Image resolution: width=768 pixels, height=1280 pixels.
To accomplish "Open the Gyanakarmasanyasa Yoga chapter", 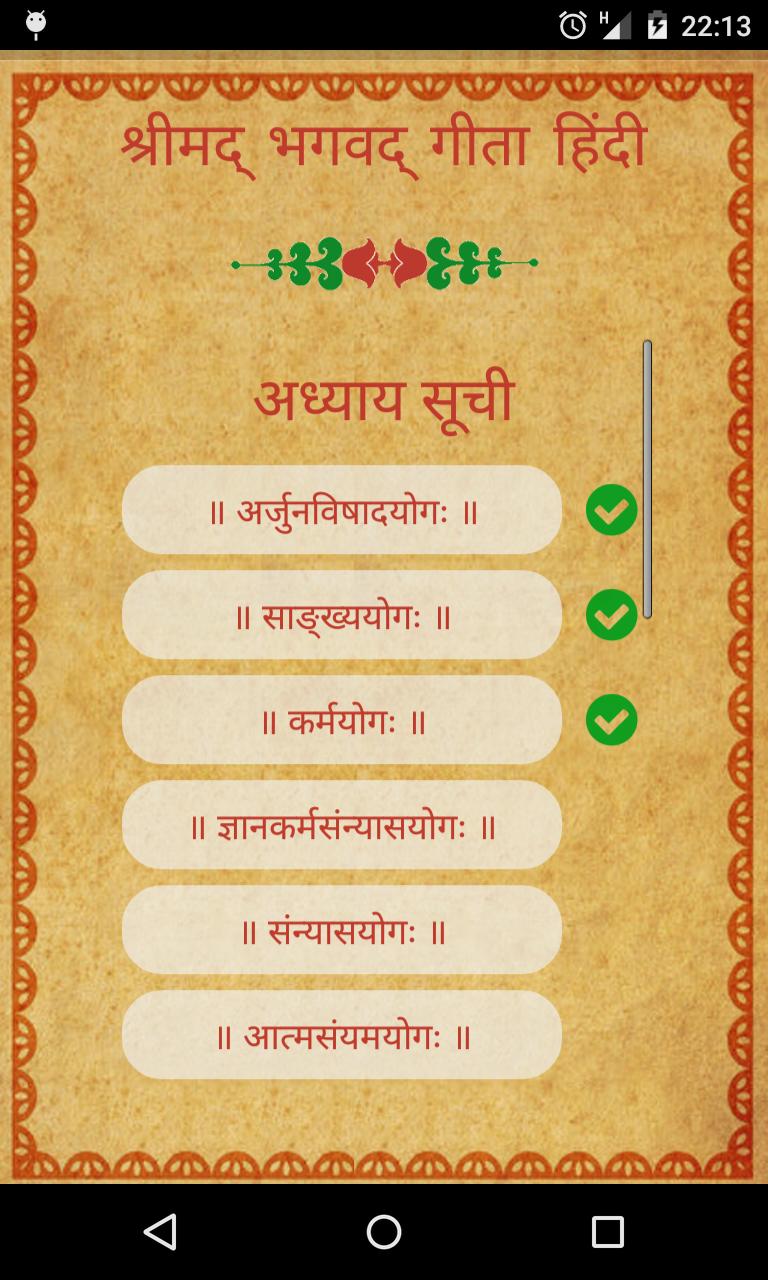I will tap(341, 825).
